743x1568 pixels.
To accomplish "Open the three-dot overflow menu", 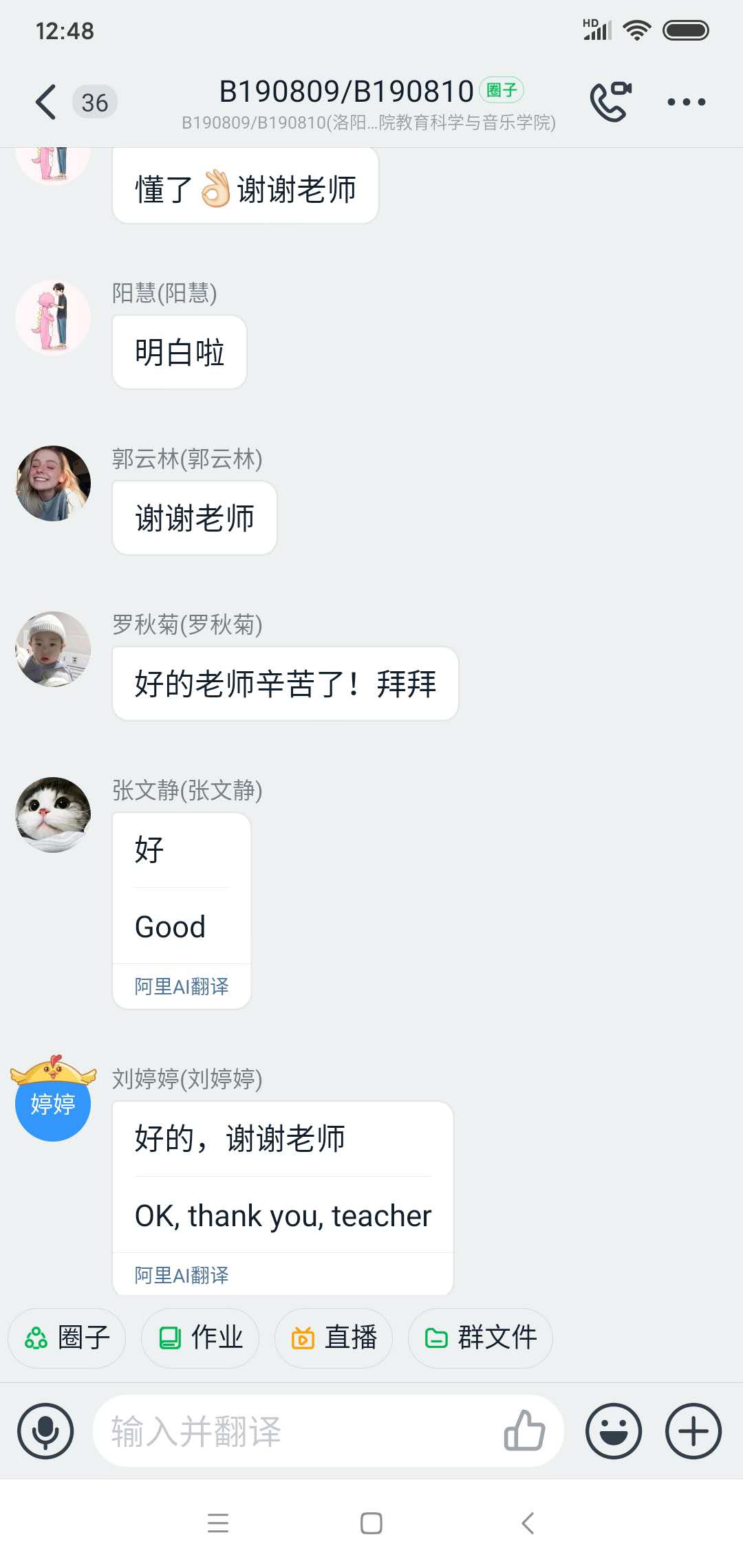I will pos(686,102).
